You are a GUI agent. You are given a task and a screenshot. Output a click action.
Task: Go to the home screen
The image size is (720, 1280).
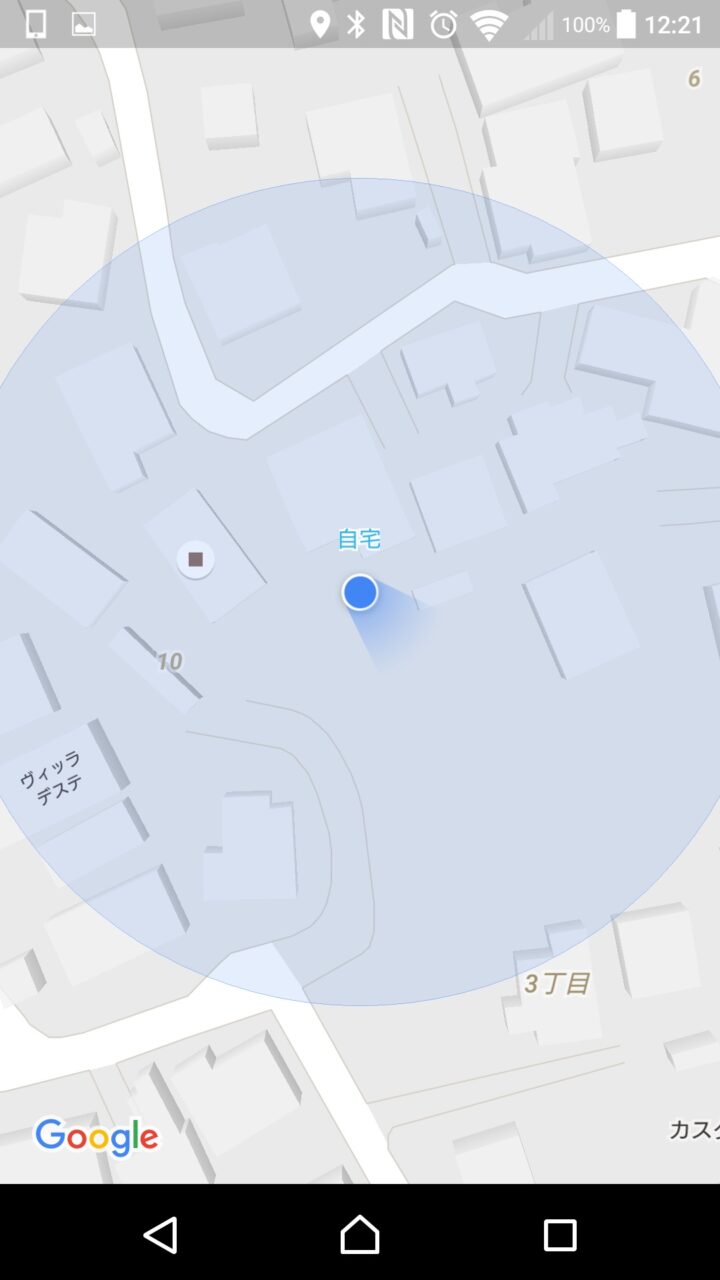click(360, 1235)
